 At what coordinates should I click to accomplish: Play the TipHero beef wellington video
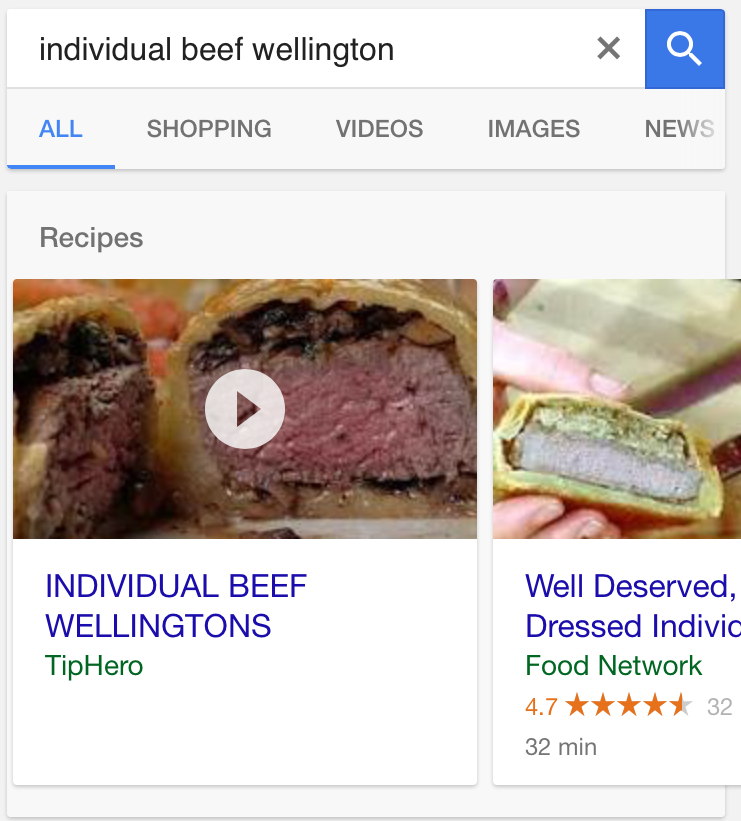tap(245, 409)
